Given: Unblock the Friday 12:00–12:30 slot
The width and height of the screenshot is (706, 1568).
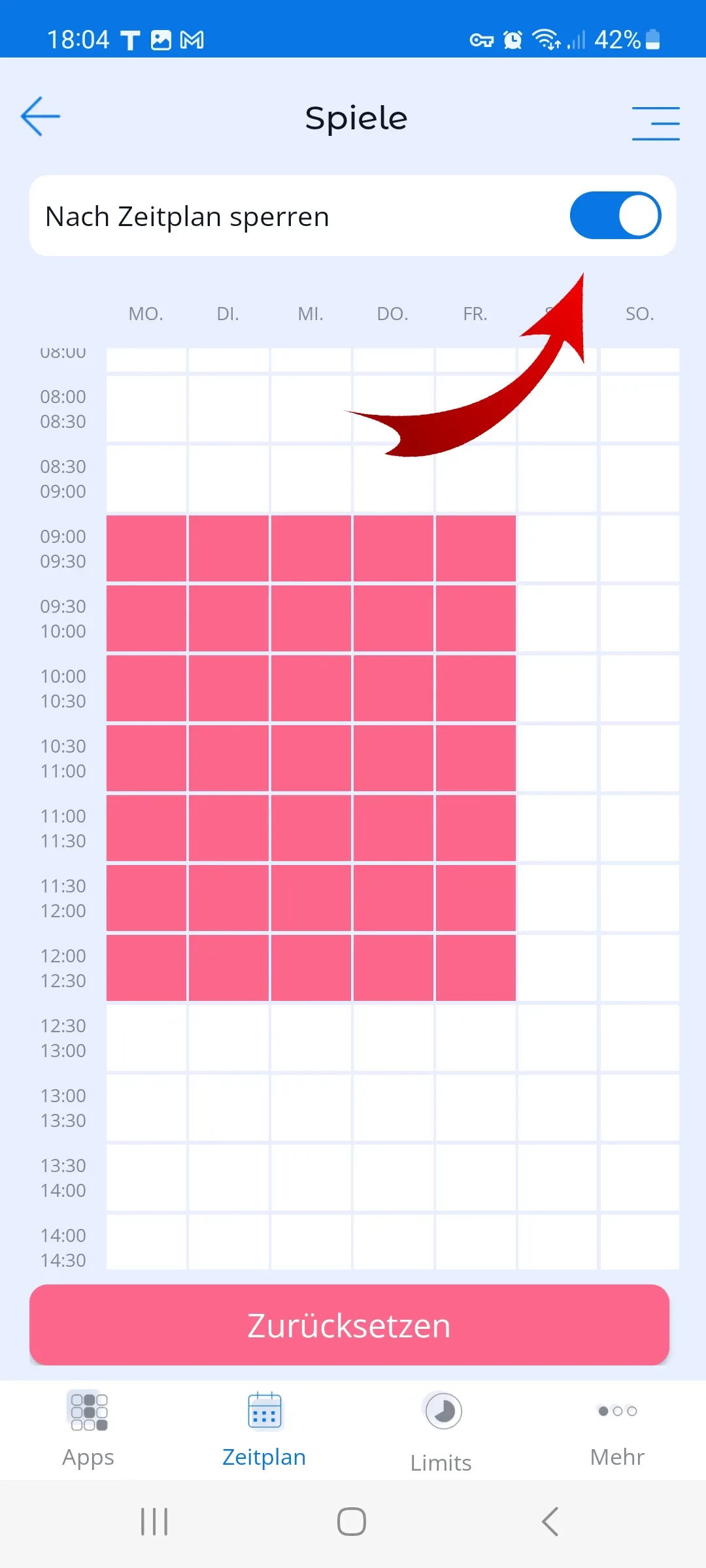Looking at the screenshot, I should (x=475, y=968).
